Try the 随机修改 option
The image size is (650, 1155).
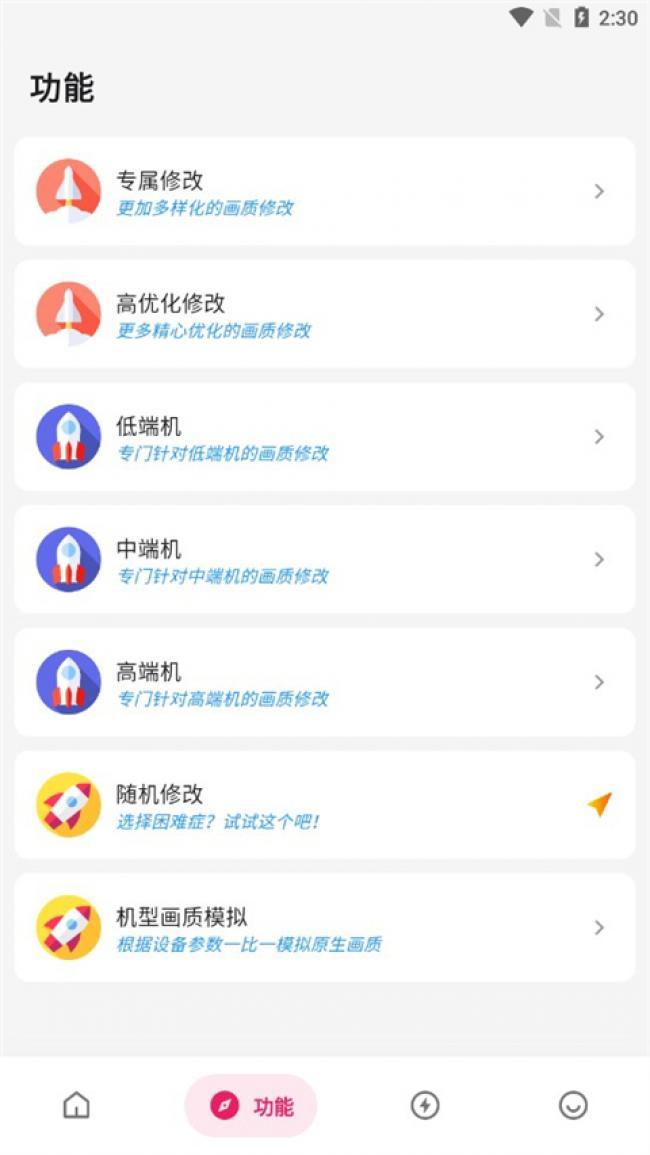324,805
